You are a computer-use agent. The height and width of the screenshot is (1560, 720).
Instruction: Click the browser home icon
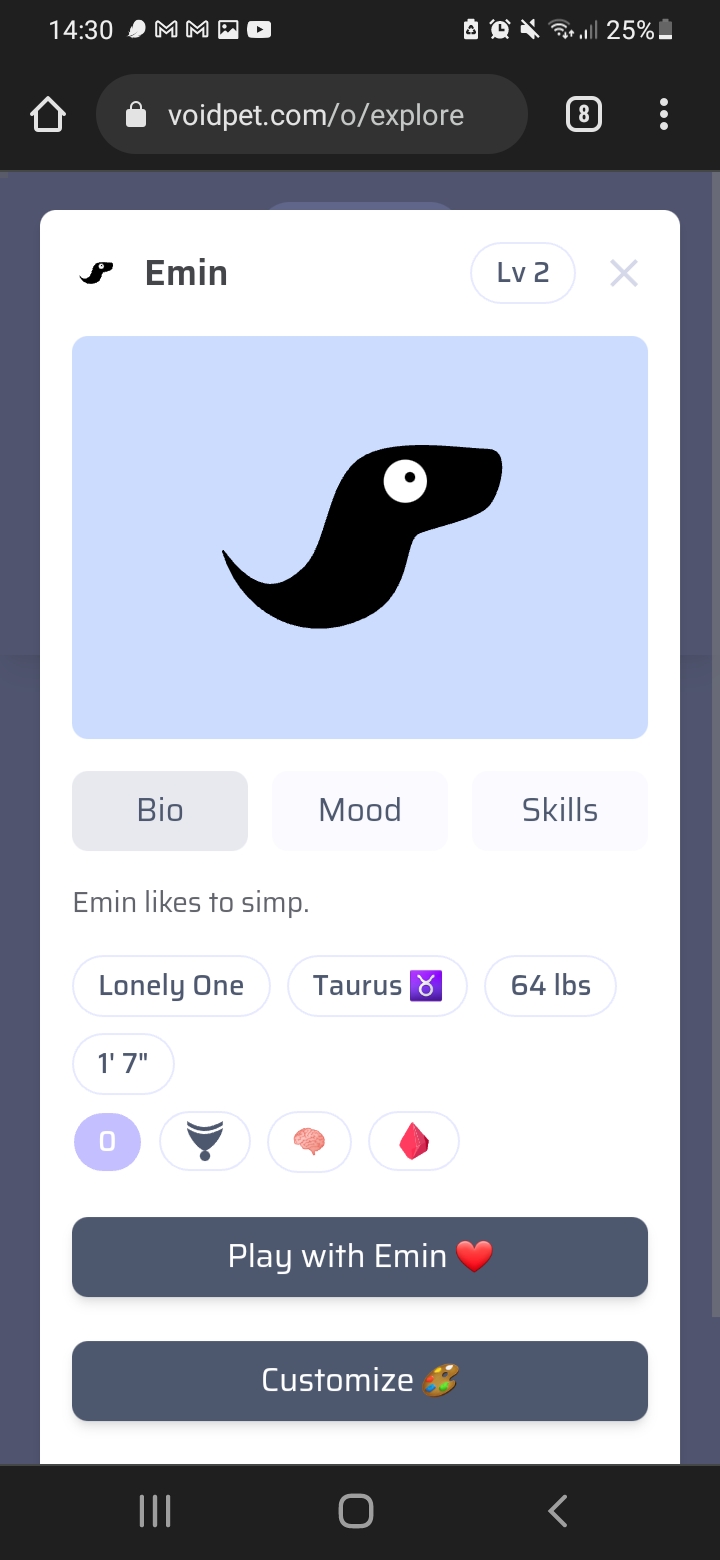pyautogui.click(x=48, y=113)
